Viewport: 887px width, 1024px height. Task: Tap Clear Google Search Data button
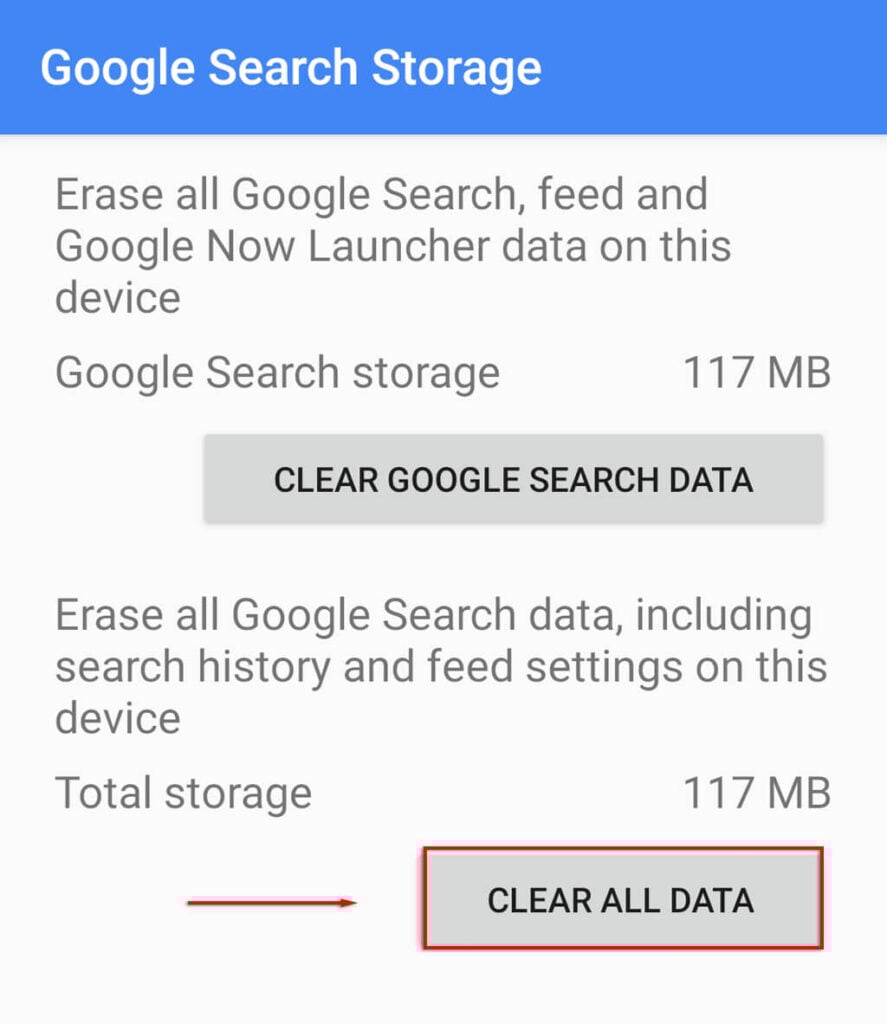pos(513,479)
